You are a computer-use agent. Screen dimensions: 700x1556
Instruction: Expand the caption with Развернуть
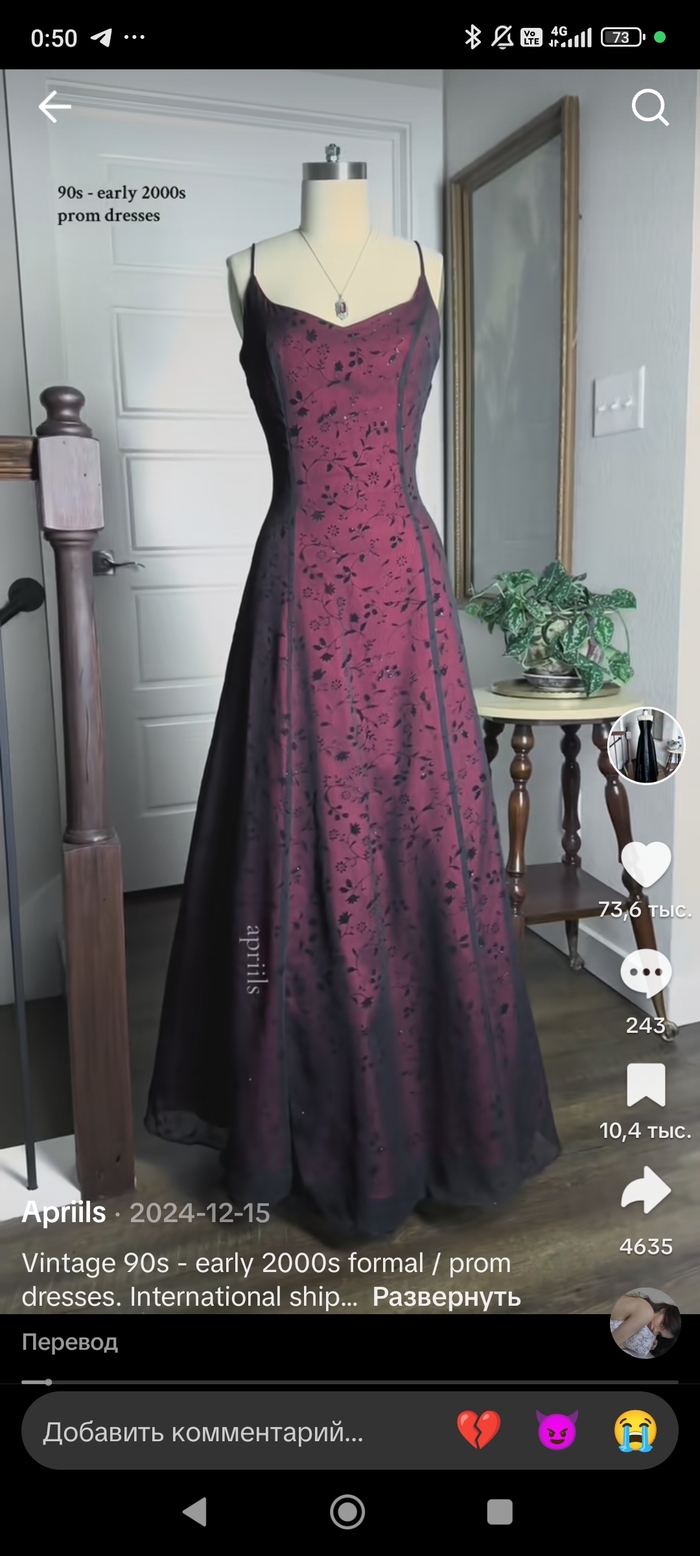coord(446,1297)
